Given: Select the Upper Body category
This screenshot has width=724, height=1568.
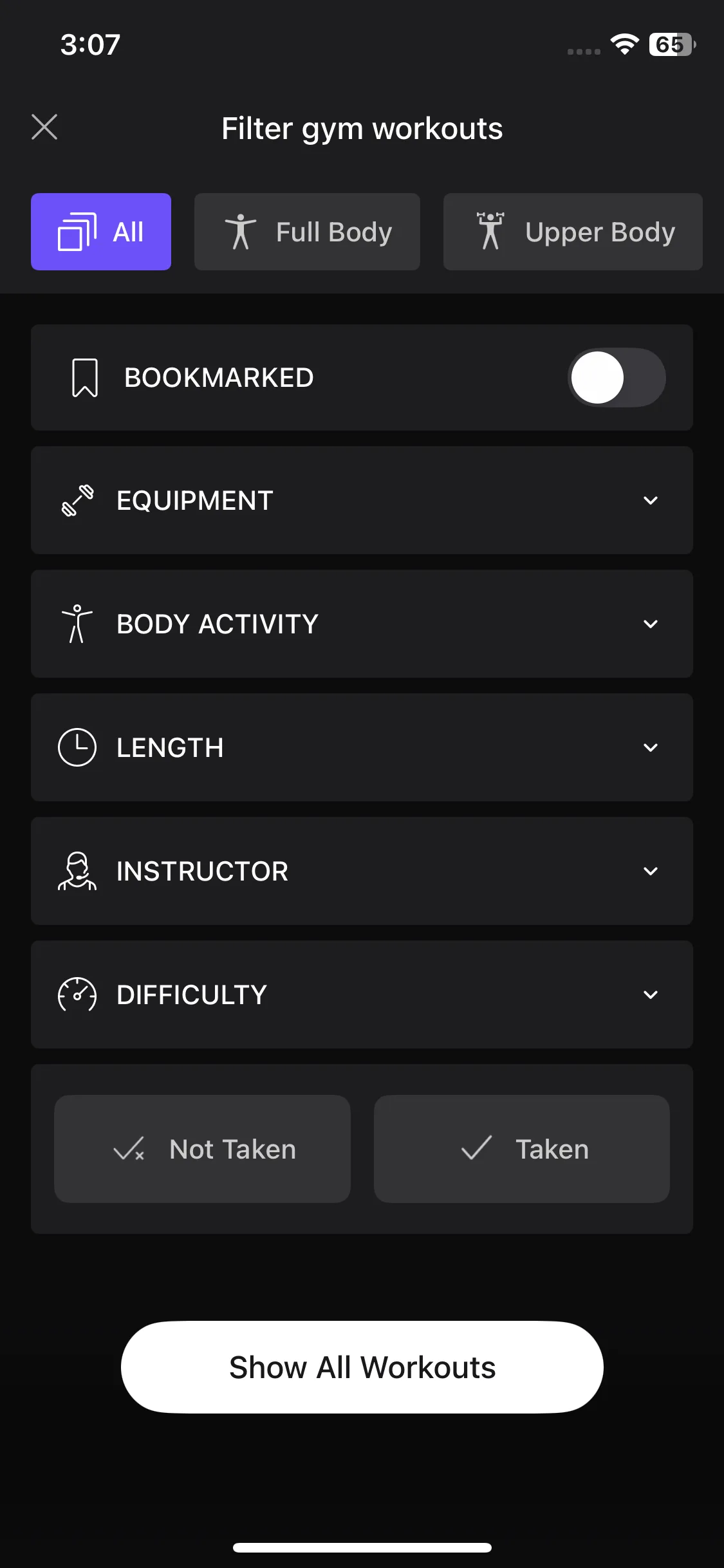Looking at the screenshot, I should tap(572, 232).
